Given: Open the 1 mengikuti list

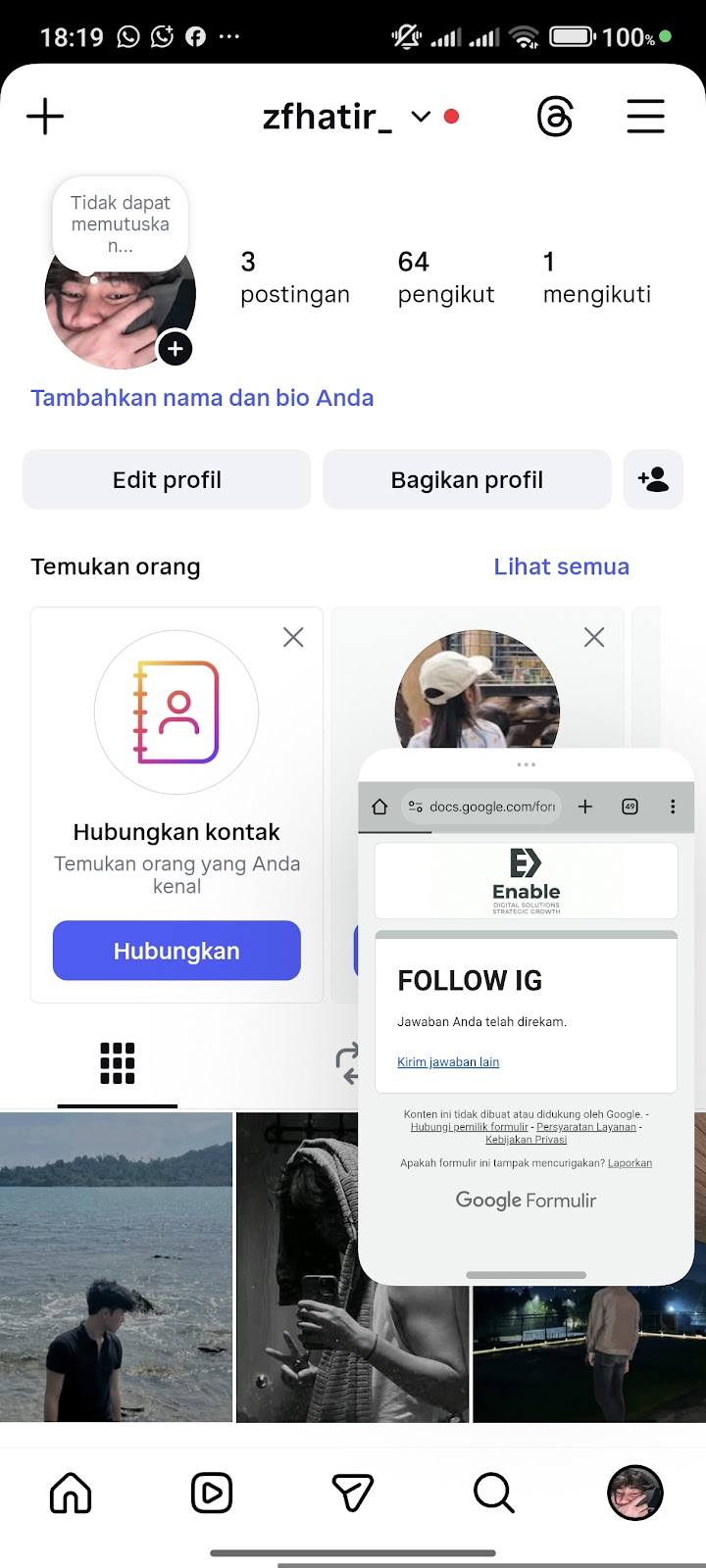Looking at the screenshot, I should point(596,277).
